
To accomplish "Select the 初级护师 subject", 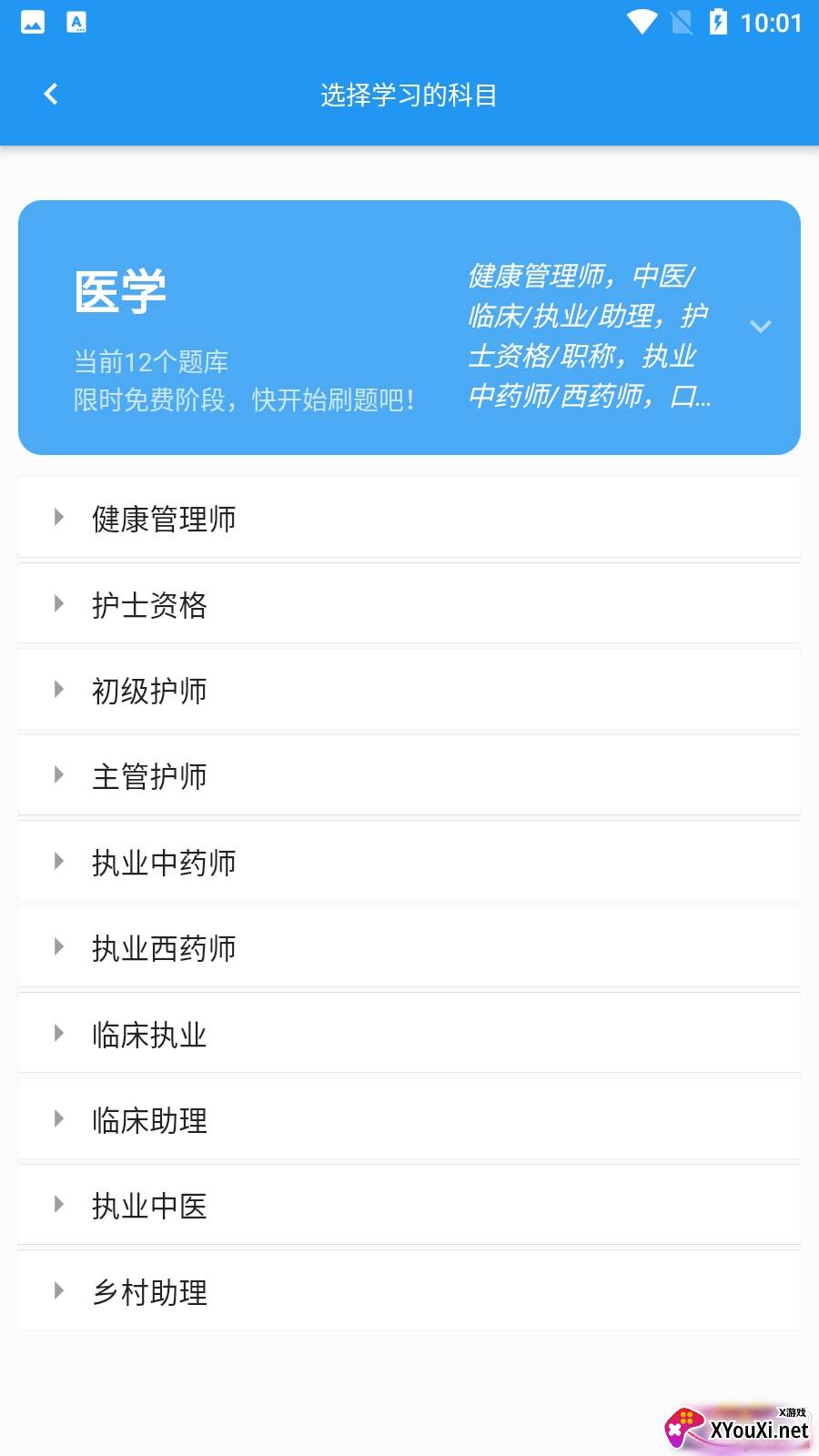I will point(151,690).
